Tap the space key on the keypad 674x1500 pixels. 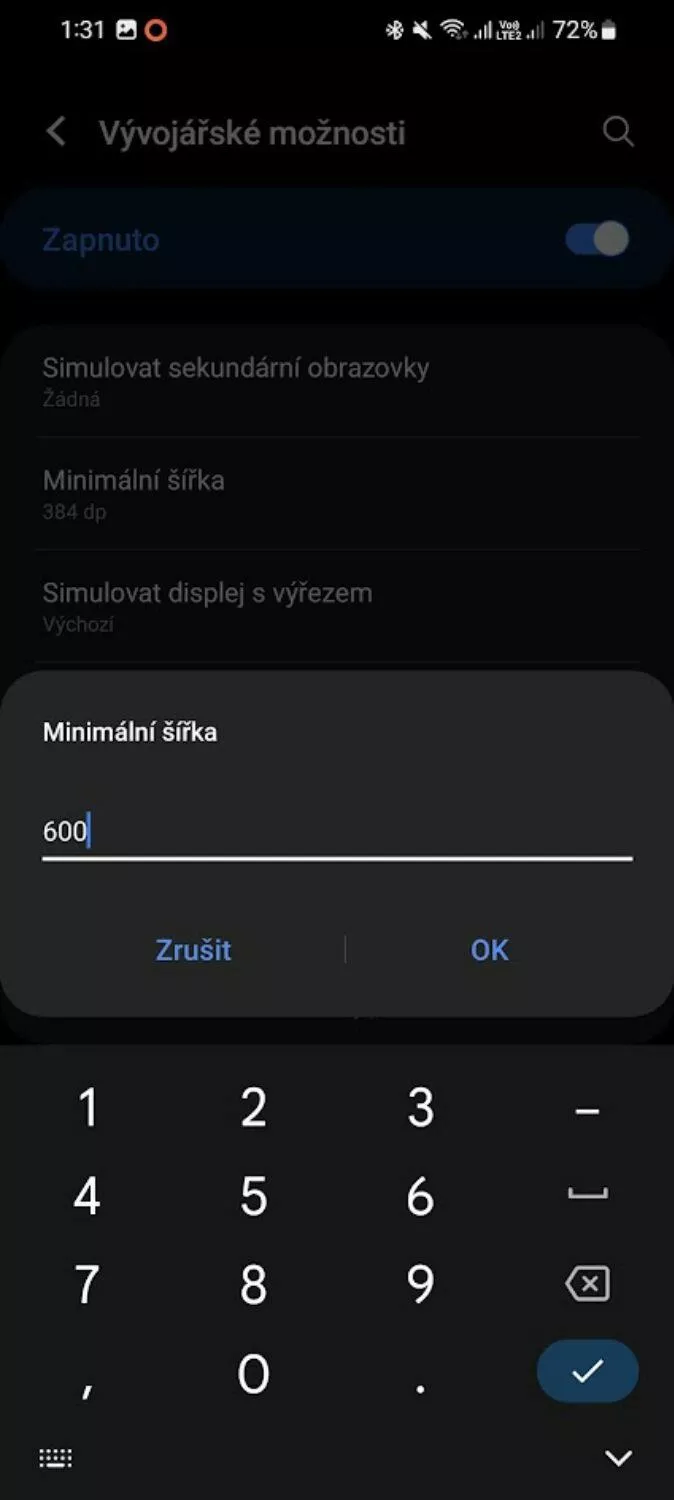click(587, 1193)
